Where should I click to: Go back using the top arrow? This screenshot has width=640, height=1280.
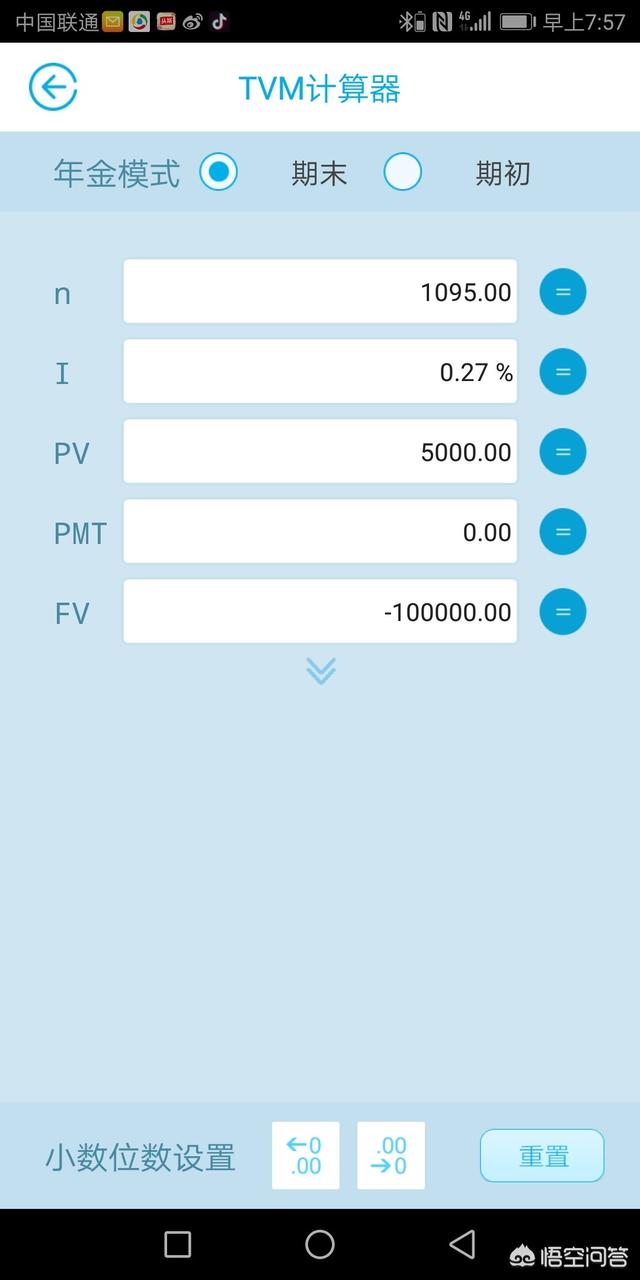pos(53,88)
